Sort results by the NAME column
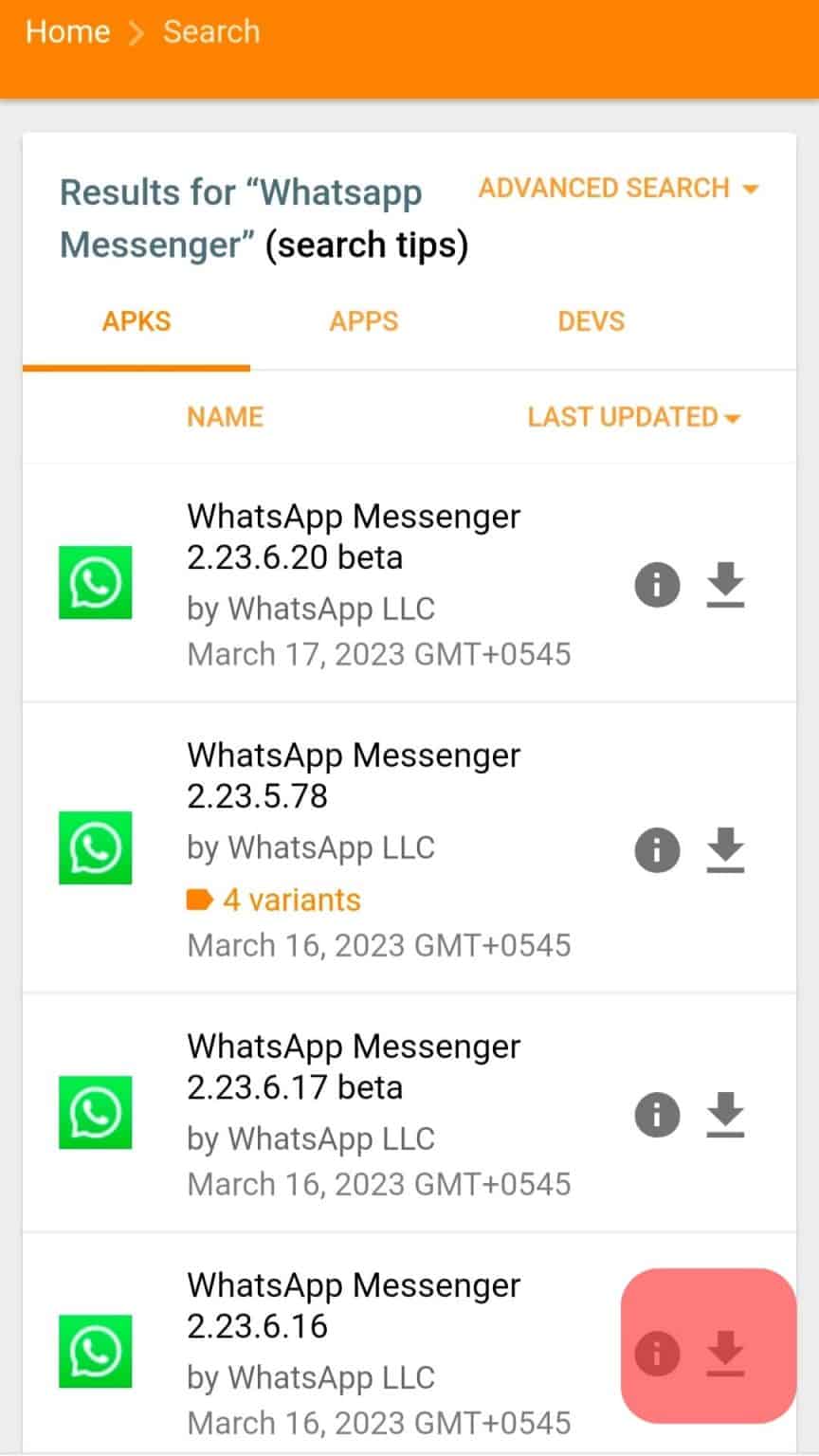The image size is (819, 1456). tap(225, 417)
